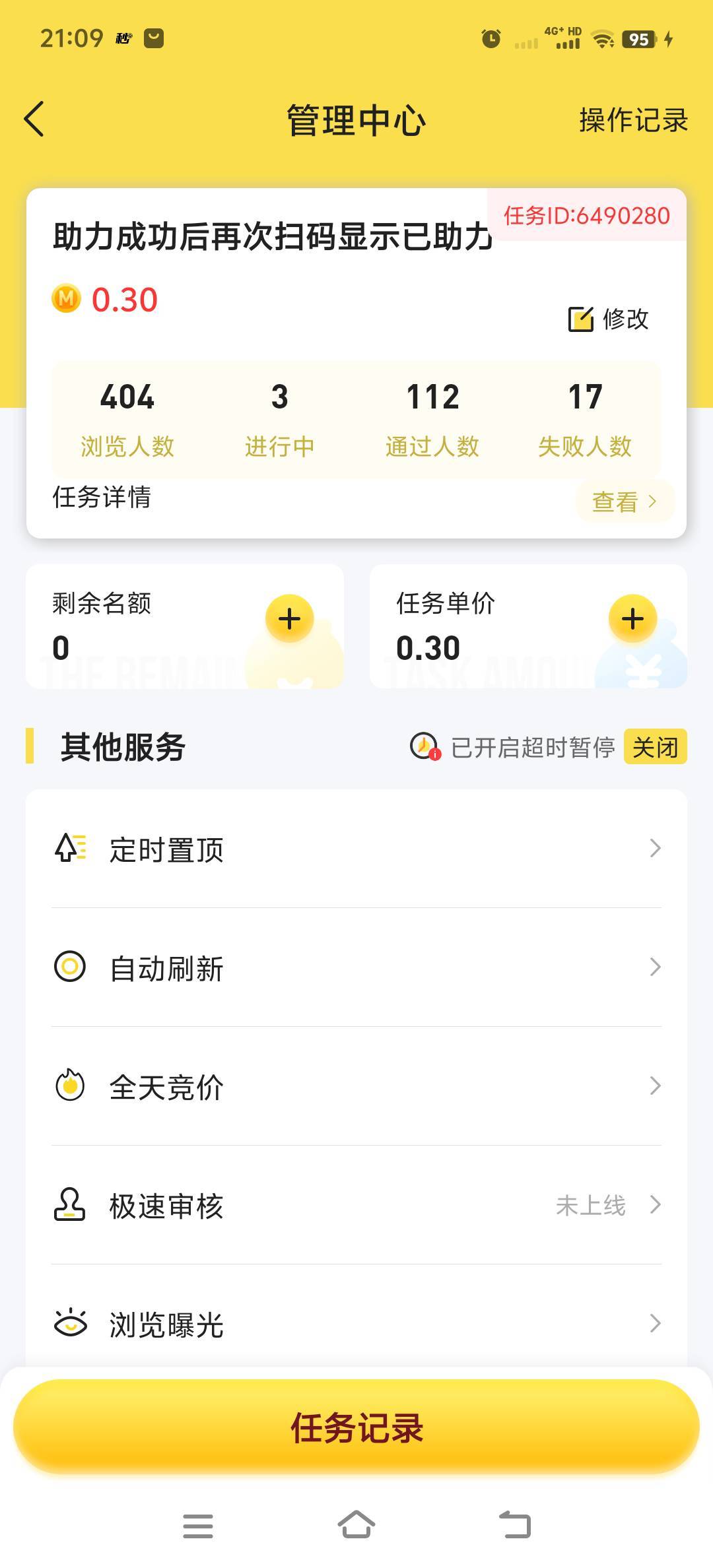Open 定时置顶 service

point(356,849)
